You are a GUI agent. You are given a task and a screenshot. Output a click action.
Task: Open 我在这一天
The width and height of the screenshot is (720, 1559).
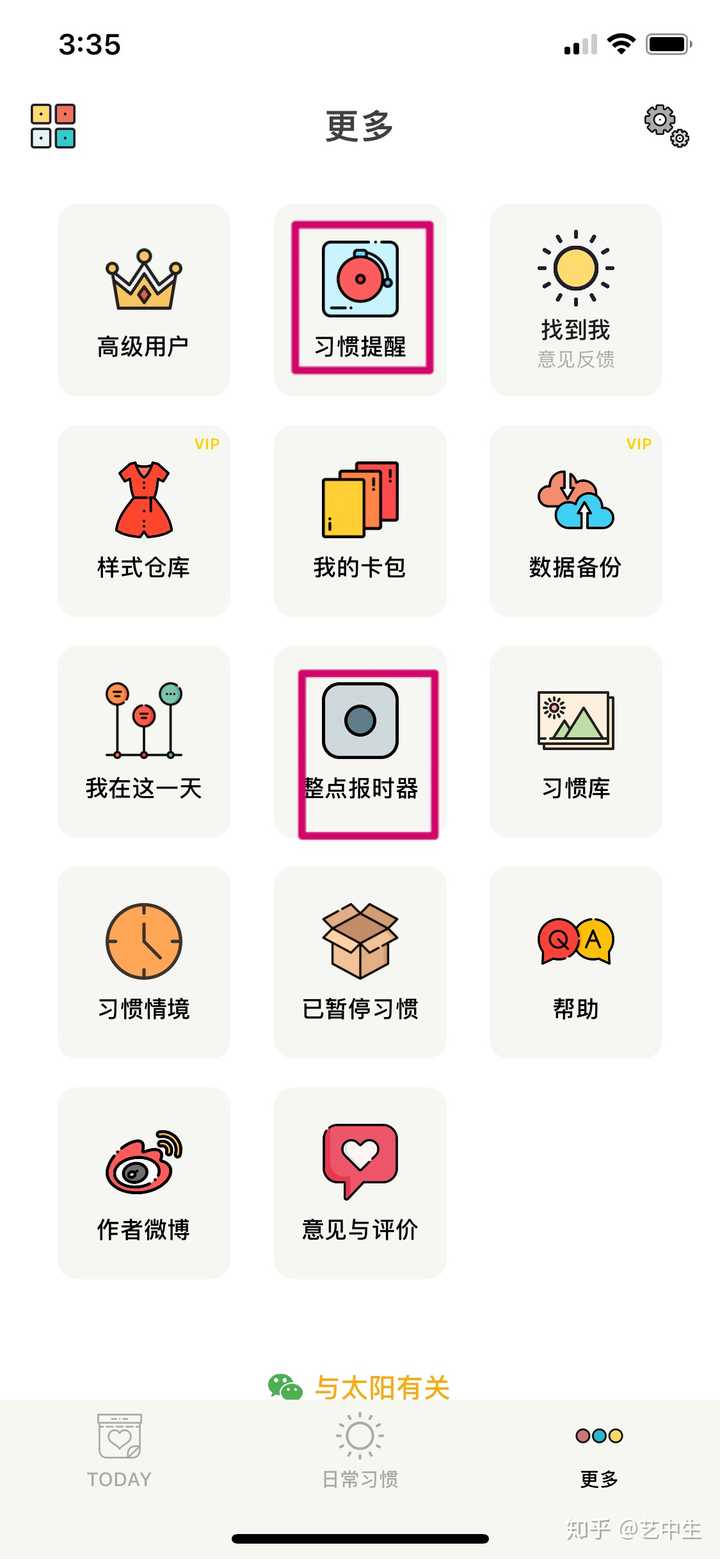pyautogui.click(x=144, y=742)
